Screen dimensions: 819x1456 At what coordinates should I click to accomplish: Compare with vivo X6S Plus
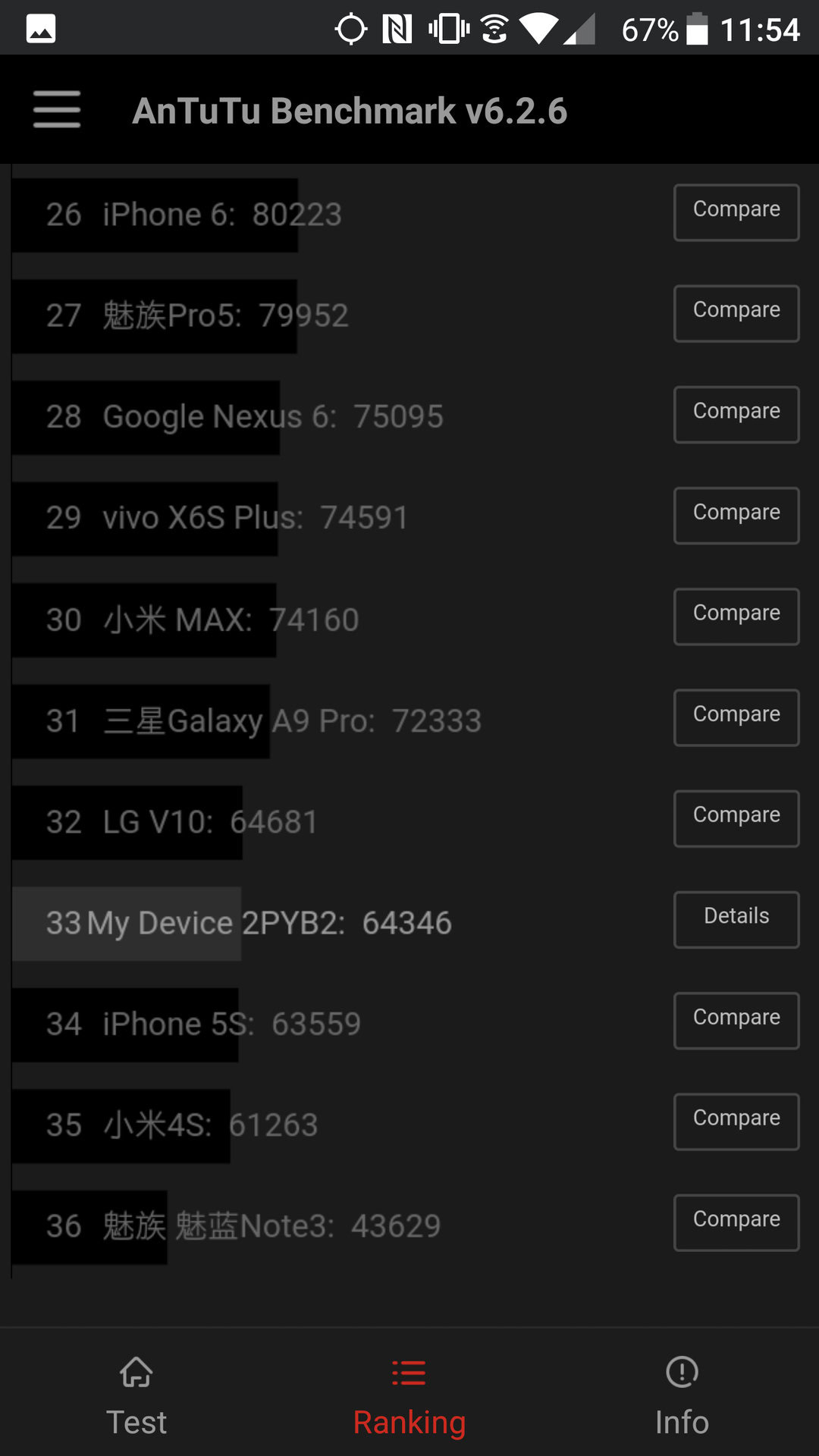click(x=736, y=515)
